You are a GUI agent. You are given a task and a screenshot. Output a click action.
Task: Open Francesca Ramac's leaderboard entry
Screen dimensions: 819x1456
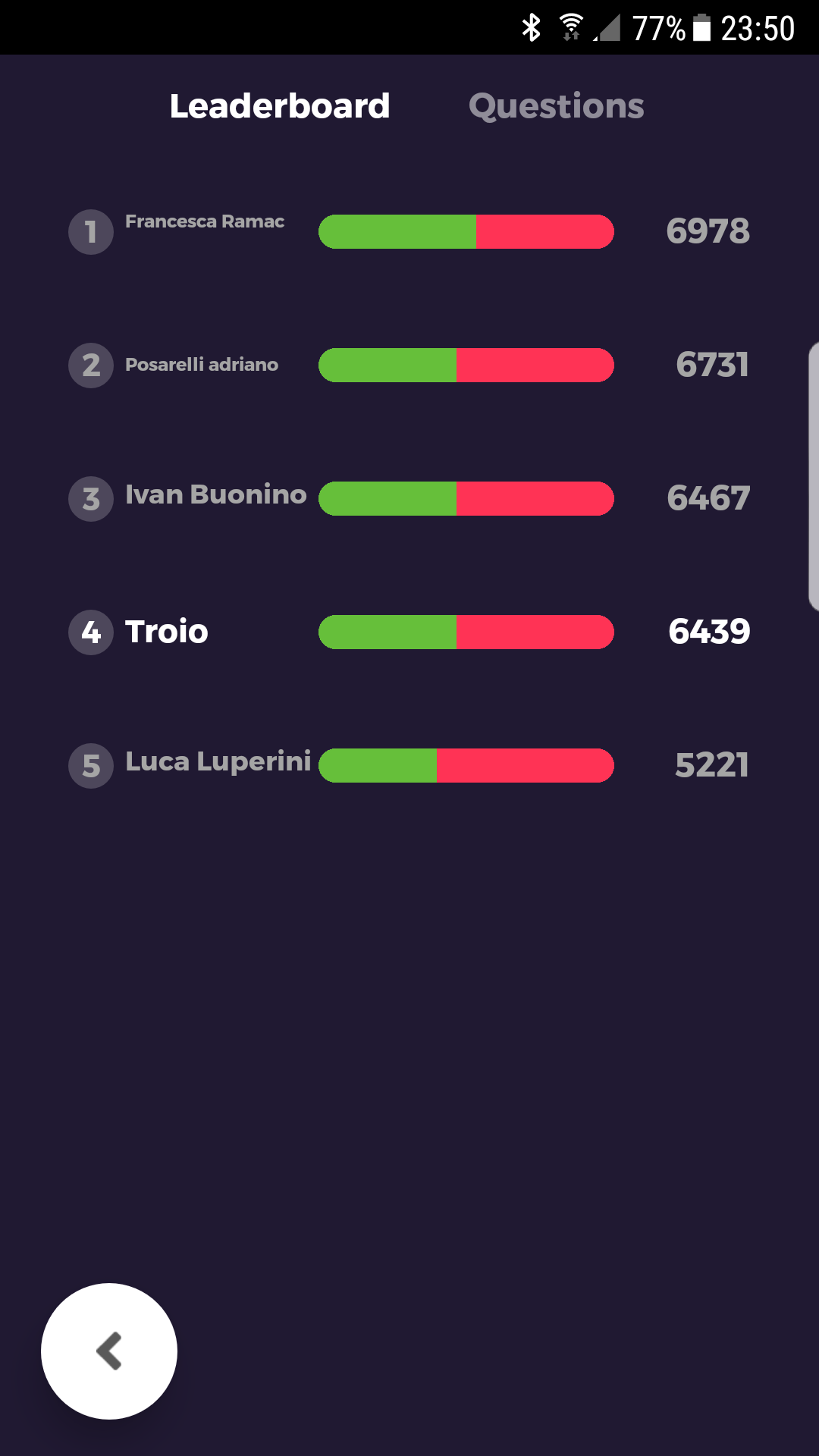click(409, 231)
